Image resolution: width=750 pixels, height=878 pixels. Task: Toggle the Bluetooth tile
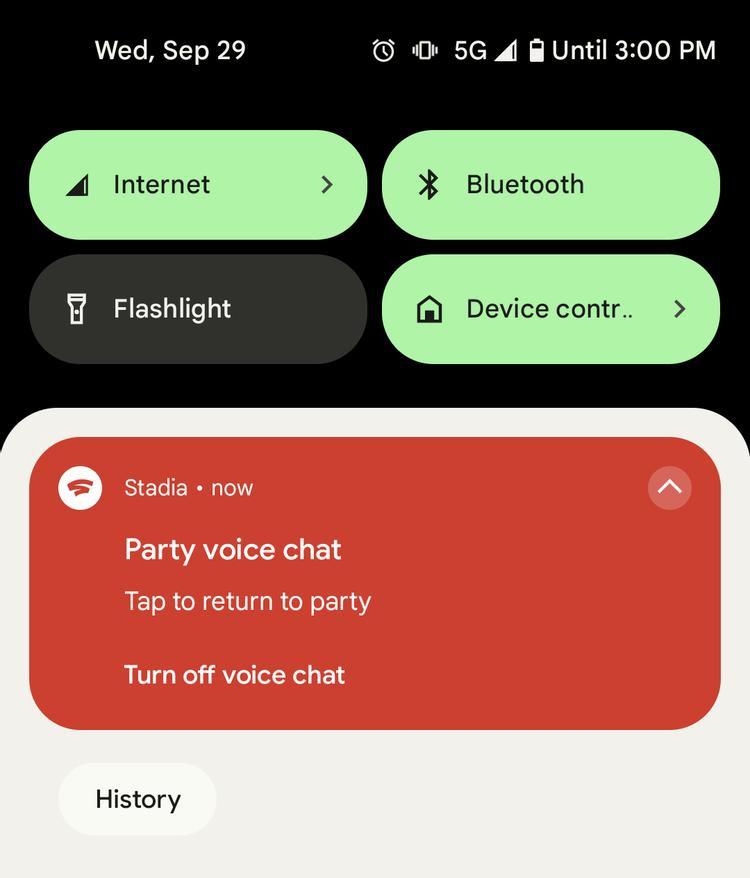click(x=550, y=185)
